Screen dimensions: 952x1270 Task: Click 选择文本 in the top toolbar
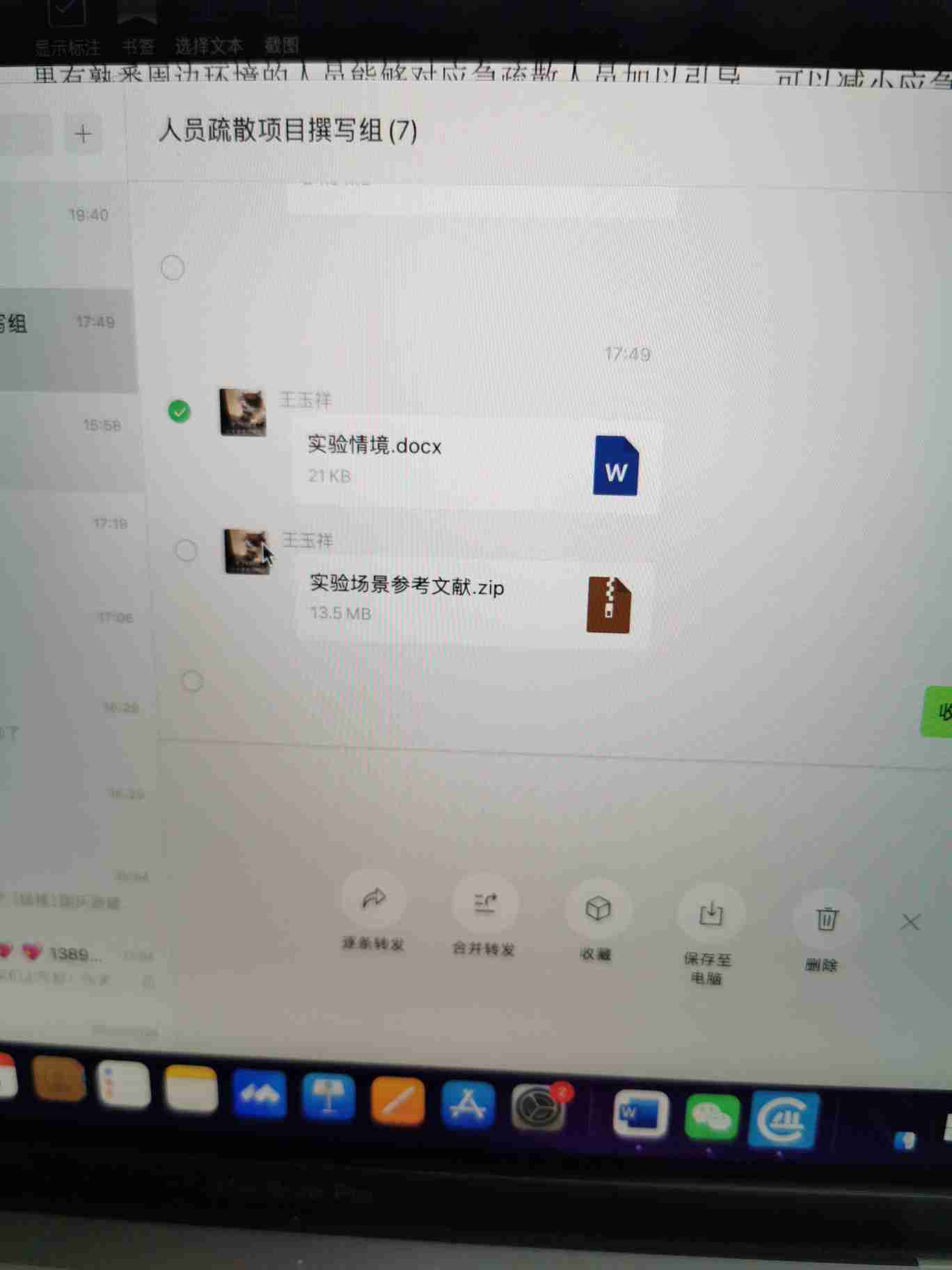pyautogui.click(x=209, y=46)
